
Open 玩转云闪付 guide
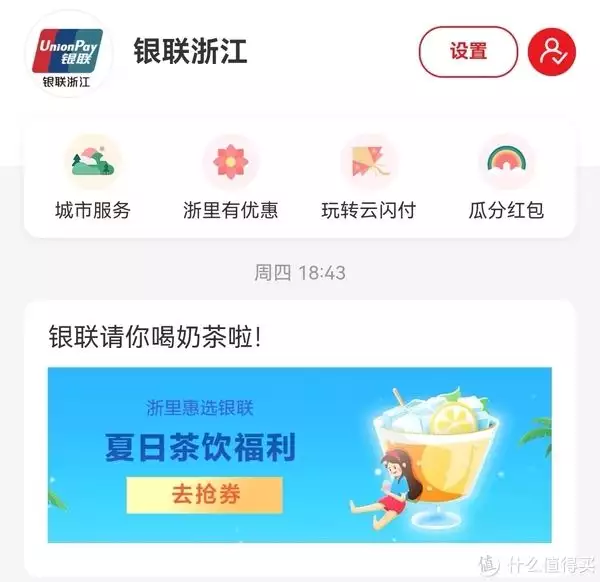[368, 180]
